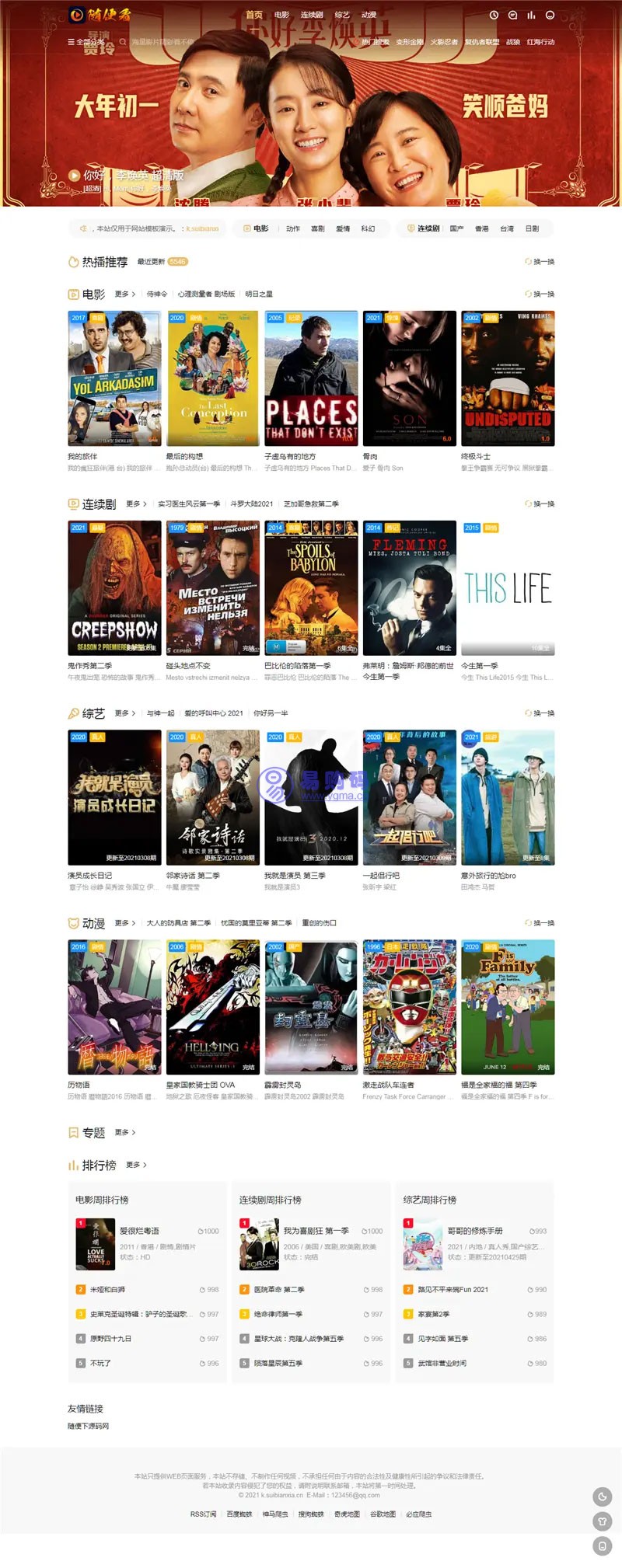Open the watch history clock icon
Image resolution: width=622 pixels, height=1568 pixels.
click(494, 15)
